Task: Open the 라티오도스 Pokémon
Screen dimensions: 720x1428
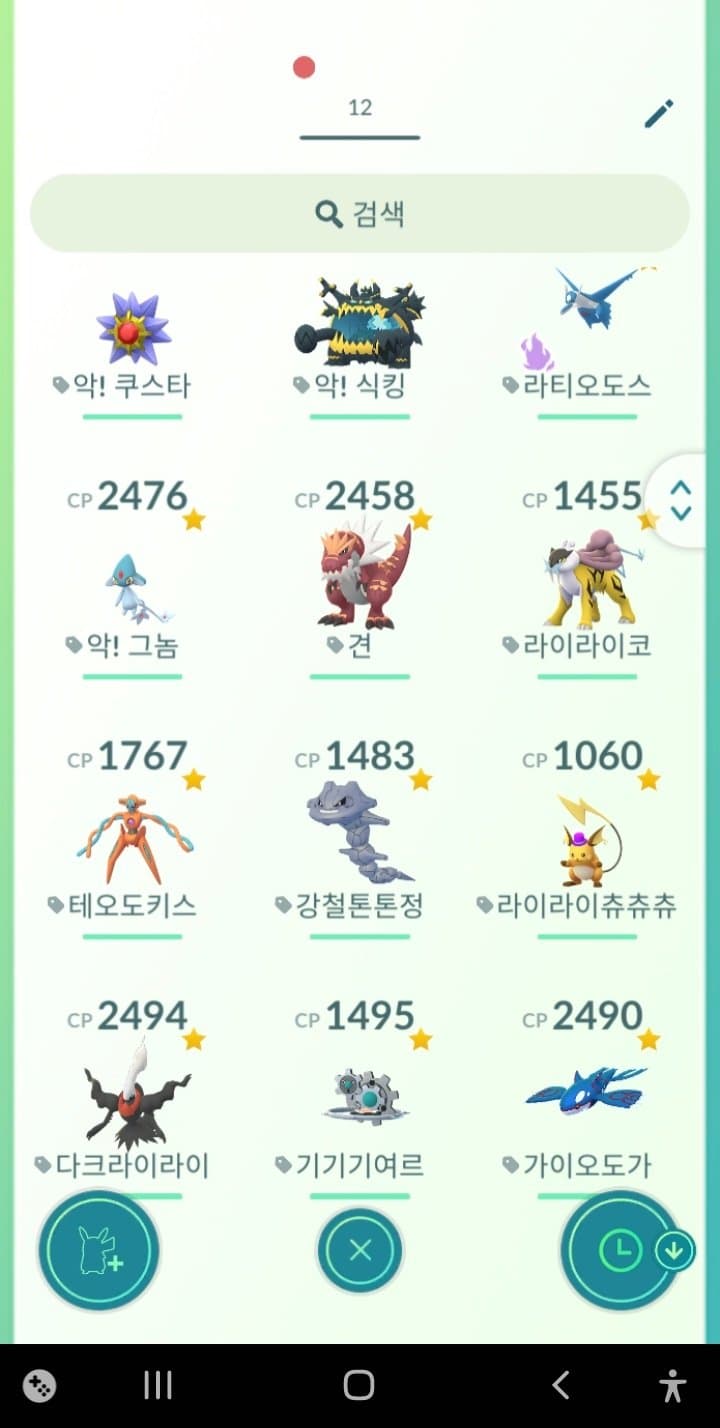Action: coord(588,320)
